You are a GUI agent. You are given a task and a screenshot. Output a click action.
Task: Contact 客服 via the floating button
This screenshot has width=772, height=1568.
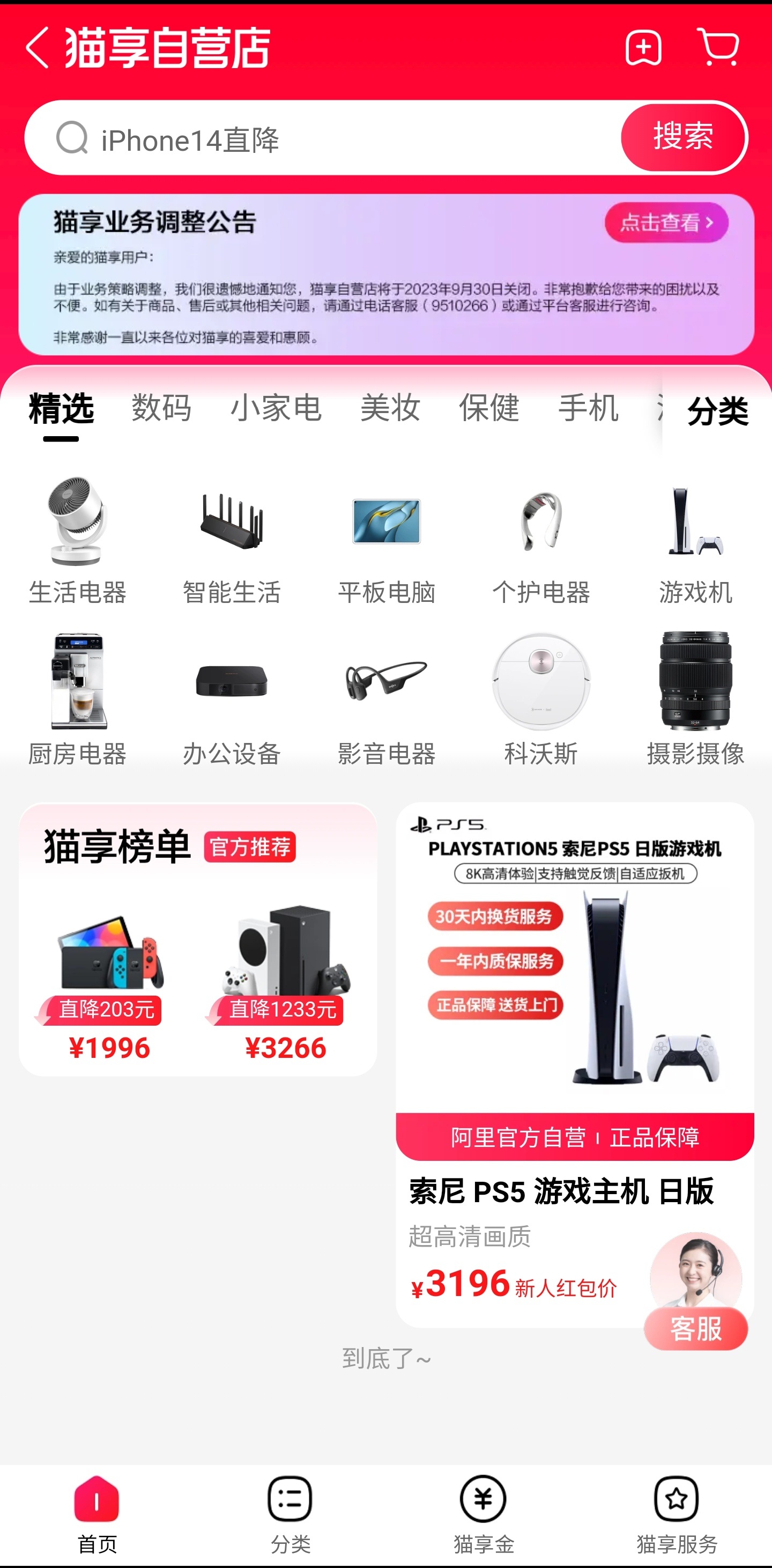[696, 1292]
